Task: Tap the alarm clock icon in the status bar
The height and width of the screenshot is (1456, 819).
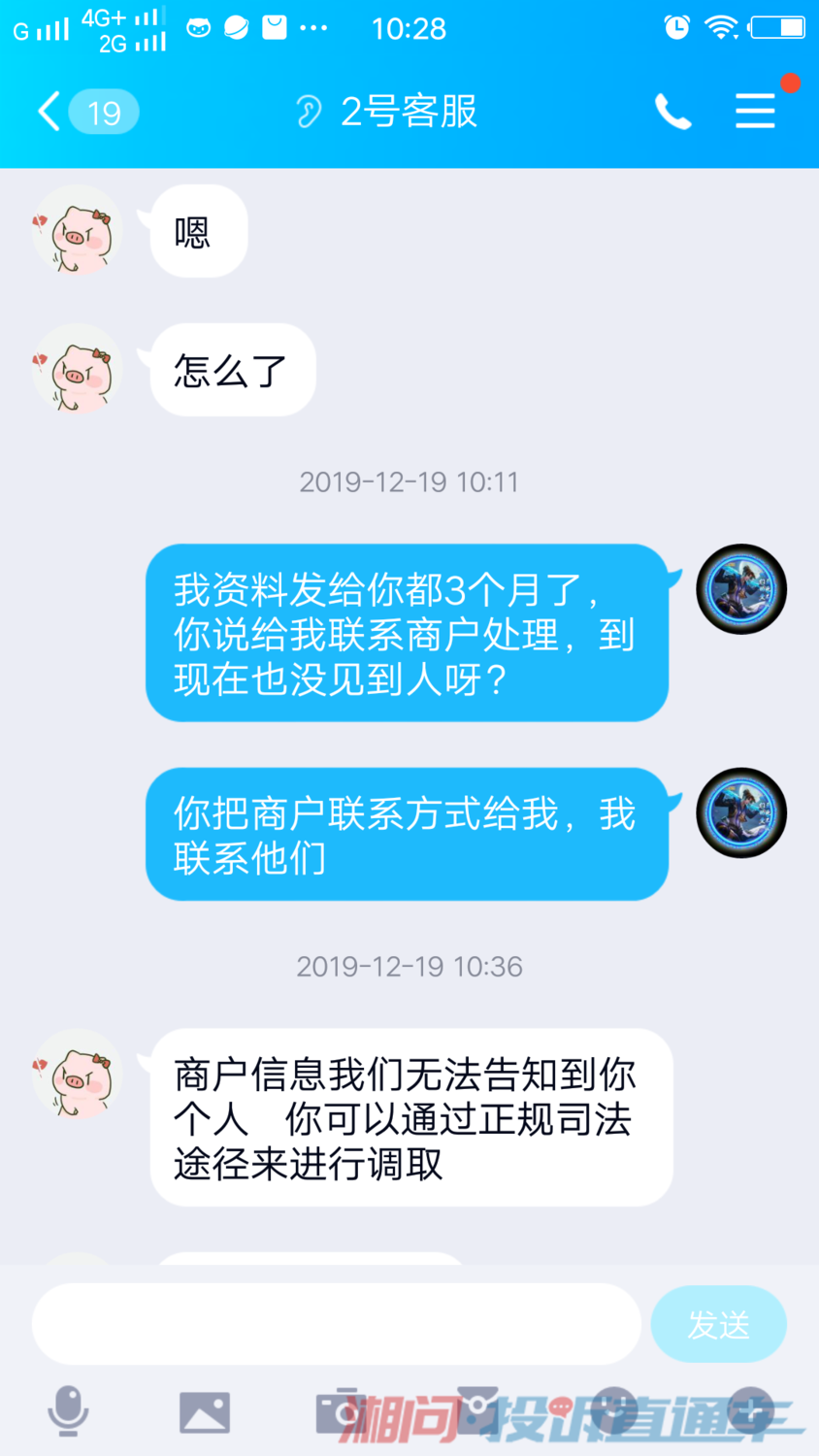Action: [677, 28]
